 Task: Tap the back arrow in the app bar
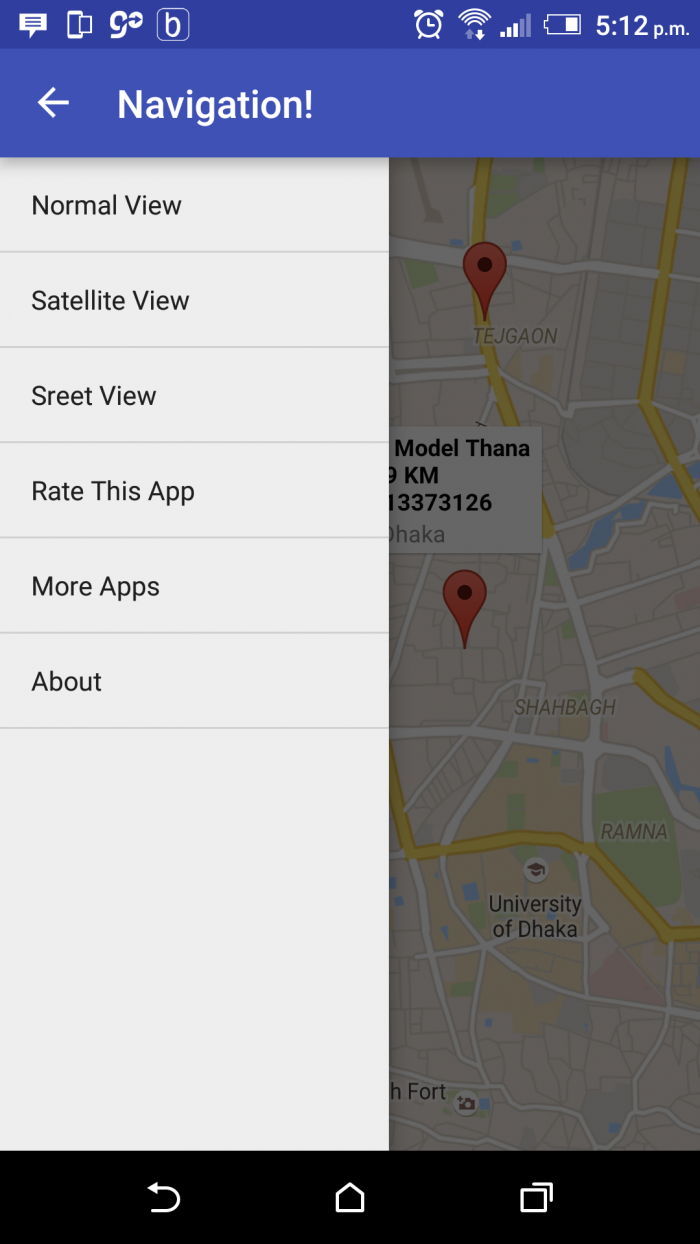53,103
